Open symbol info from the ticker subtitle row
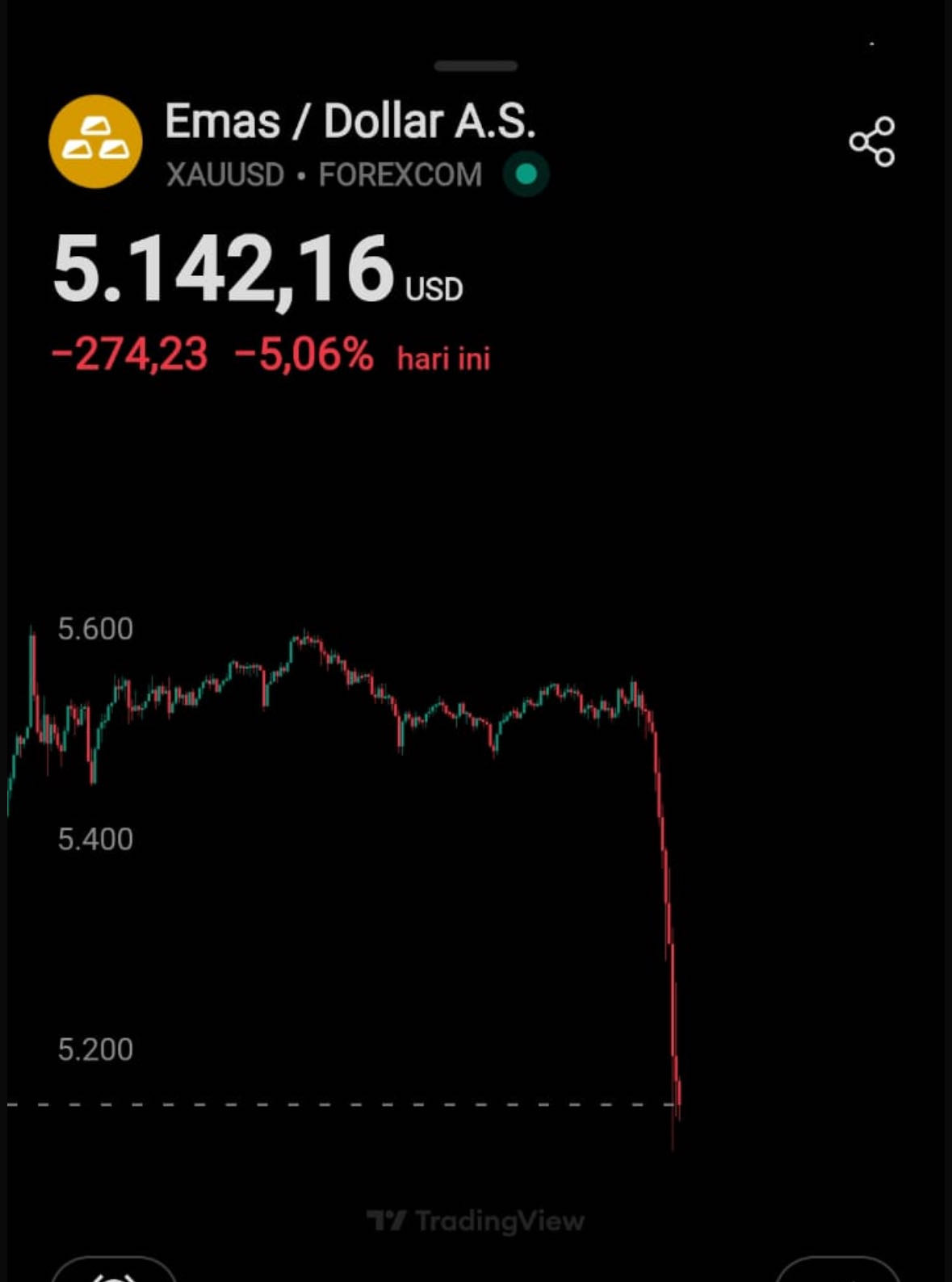The image size is (952, 1282). 323,174
